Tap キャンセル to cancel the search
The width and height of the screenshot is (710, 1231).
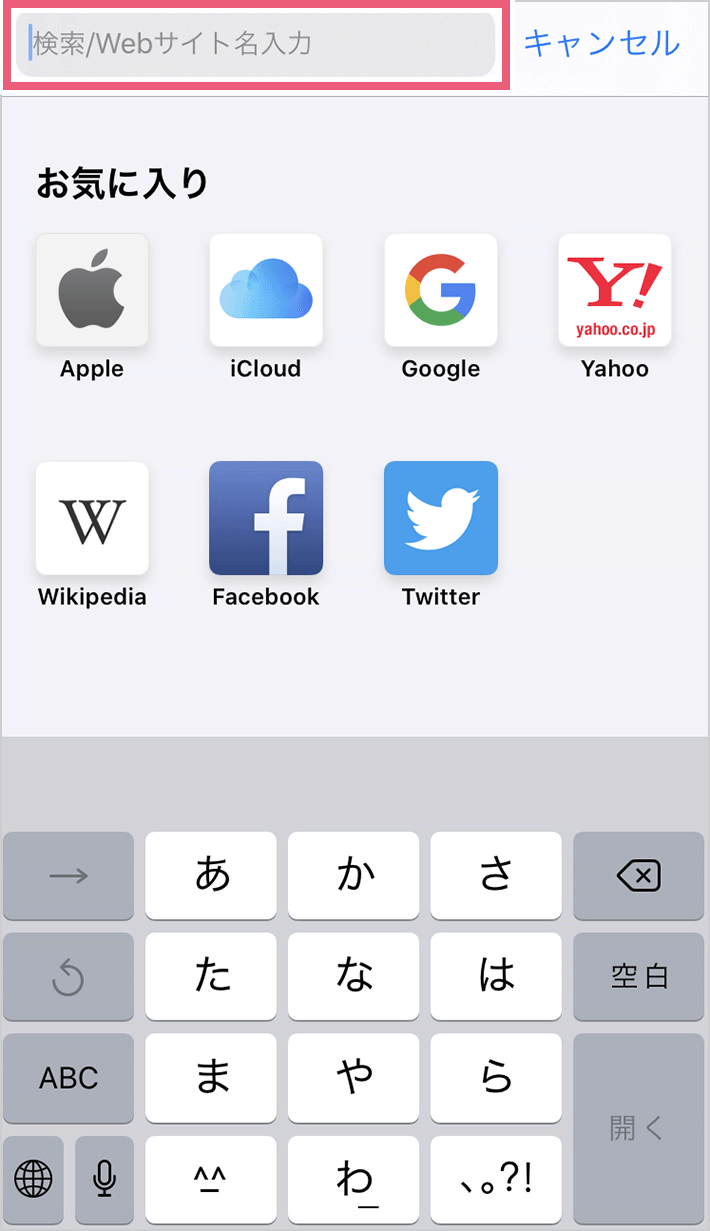pos(602,43)
